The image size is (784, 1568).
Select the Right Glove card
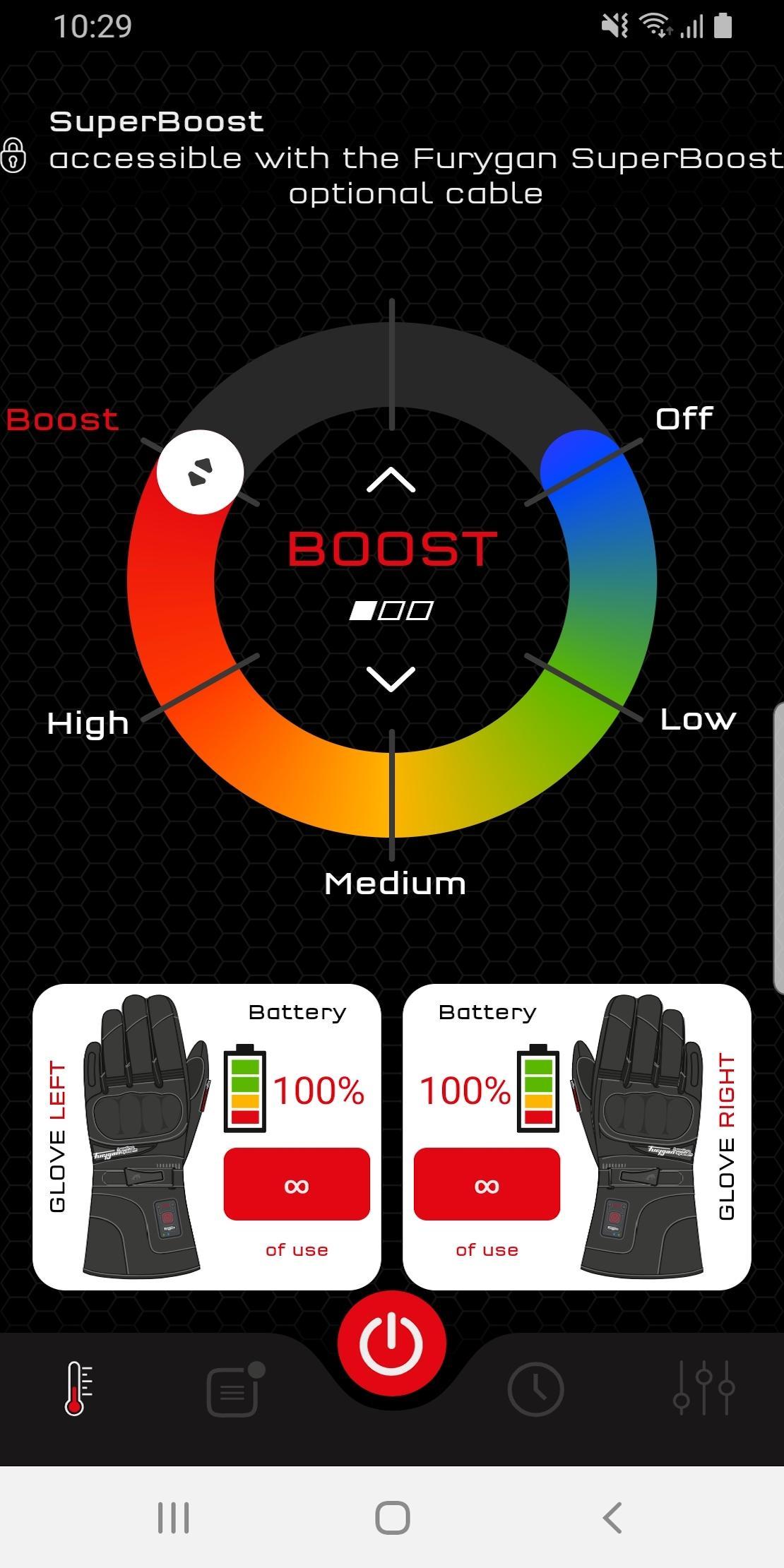(576, 1137)
